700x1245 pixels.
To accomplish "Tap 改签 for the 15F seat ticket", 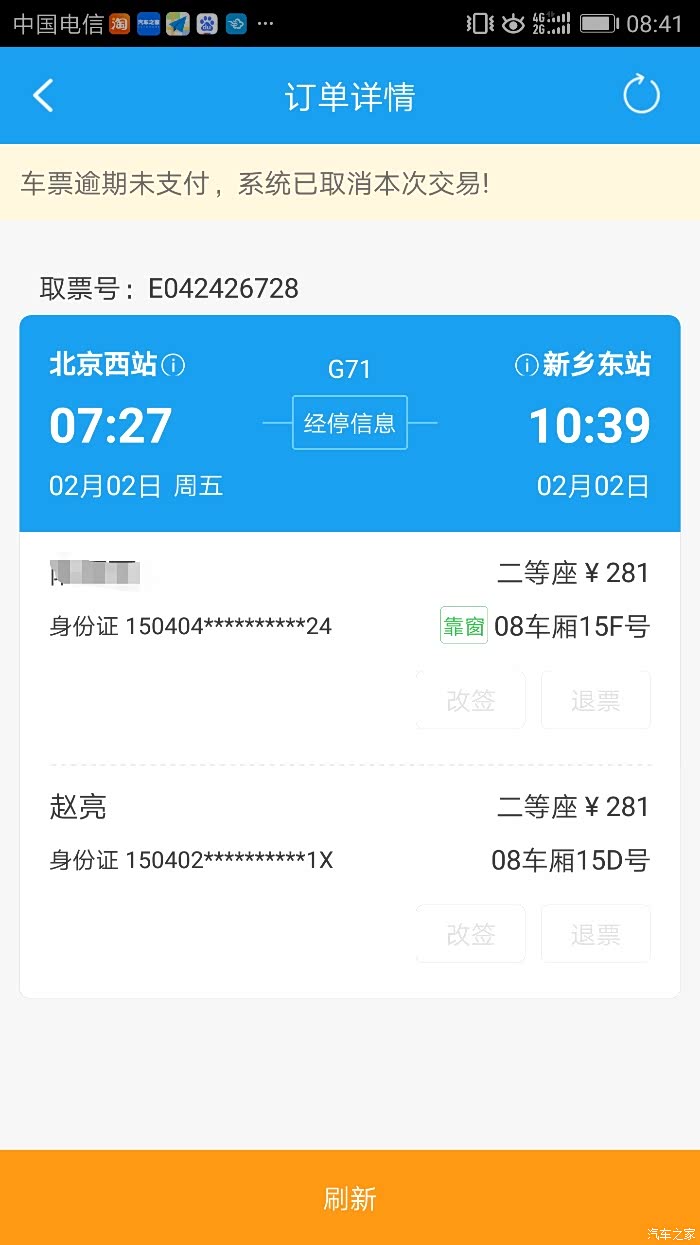I will pyautogui.click(x=471, y=700).
